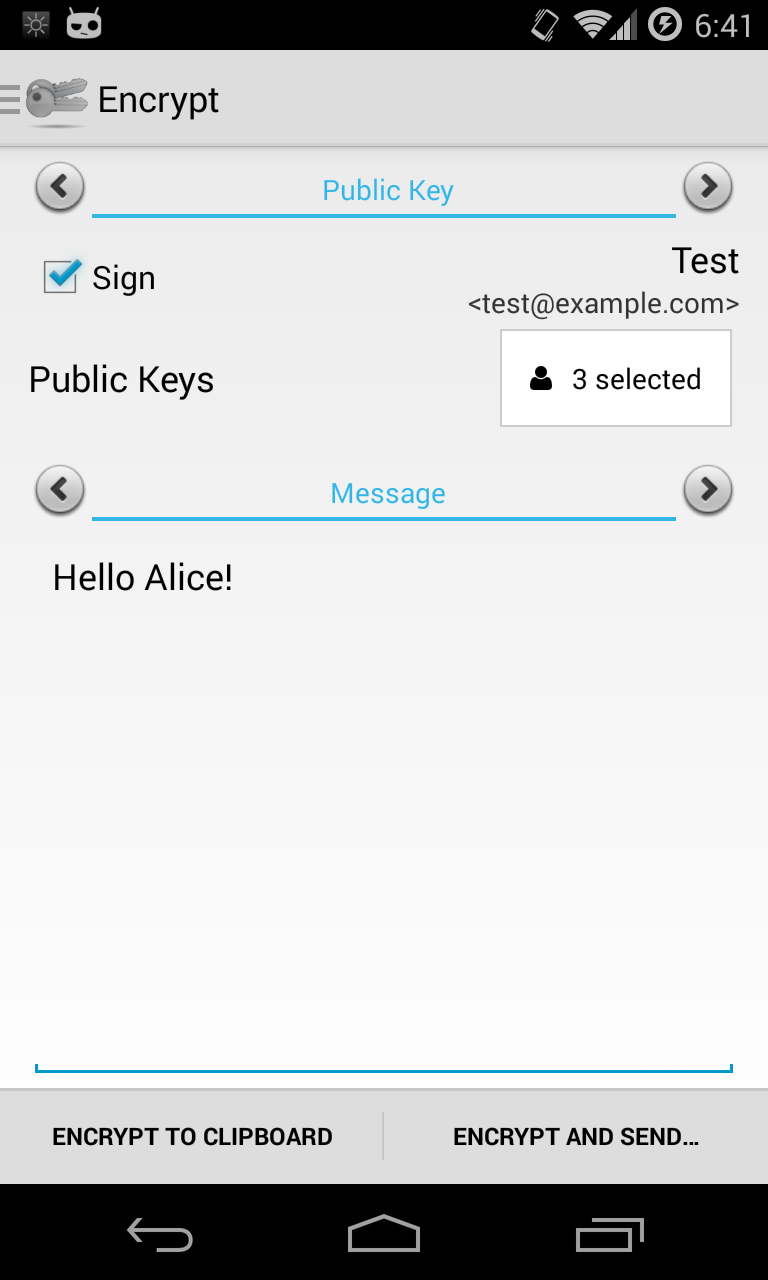Tap right arrow beside Message

708,490
